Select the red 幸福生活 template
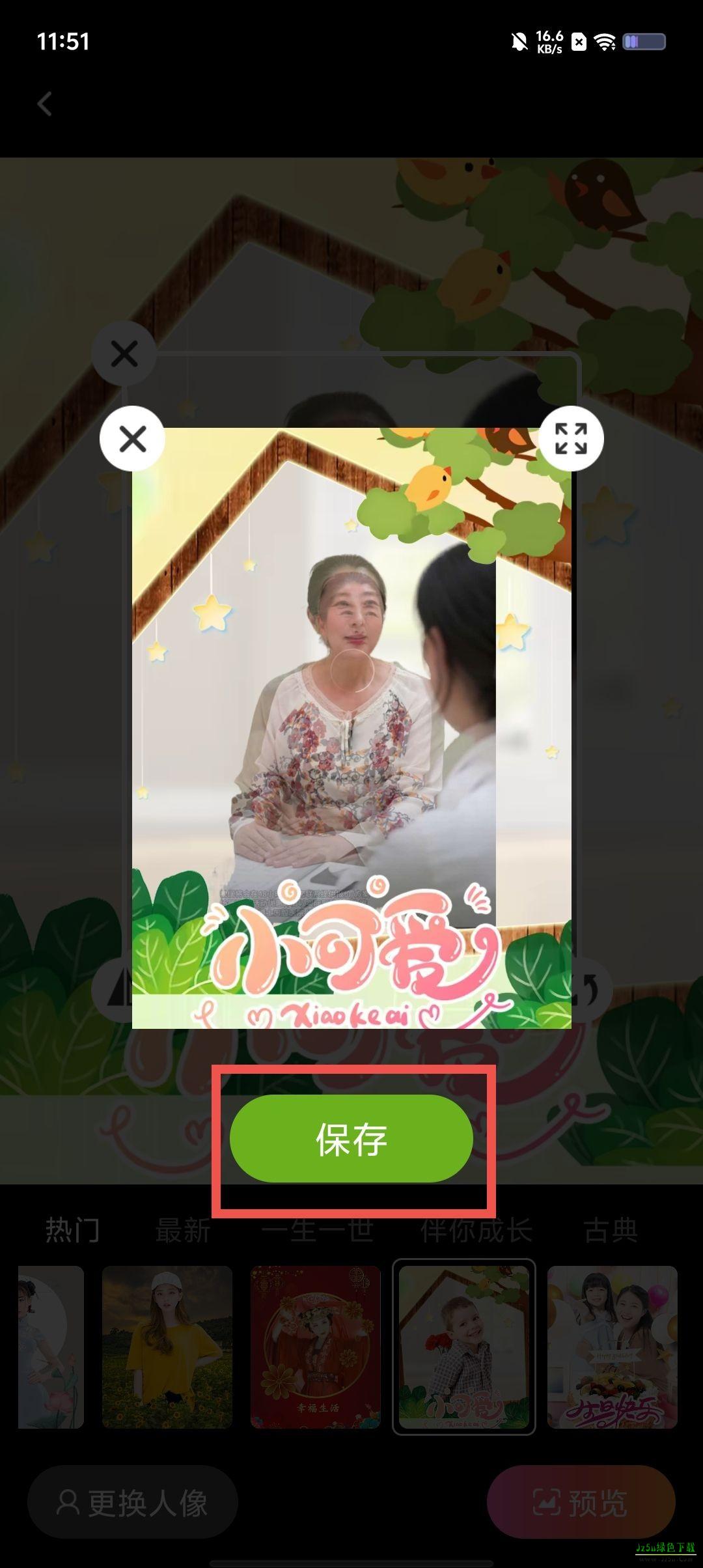This screenshot has width=703, height=1568. point(316,1347)
